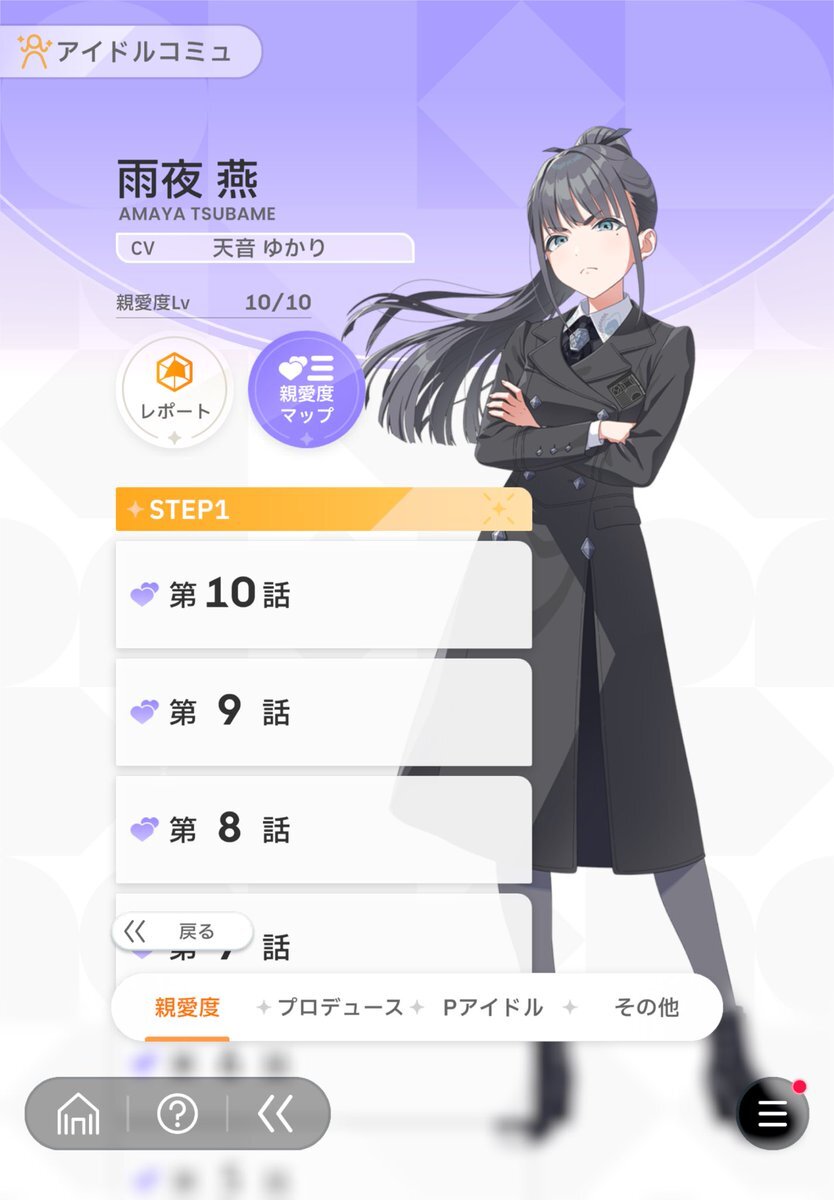Open the 親愛度マップ affinity map
Image resolution: width=834 pixels, height=1200 pixels.
click(306, 389)
